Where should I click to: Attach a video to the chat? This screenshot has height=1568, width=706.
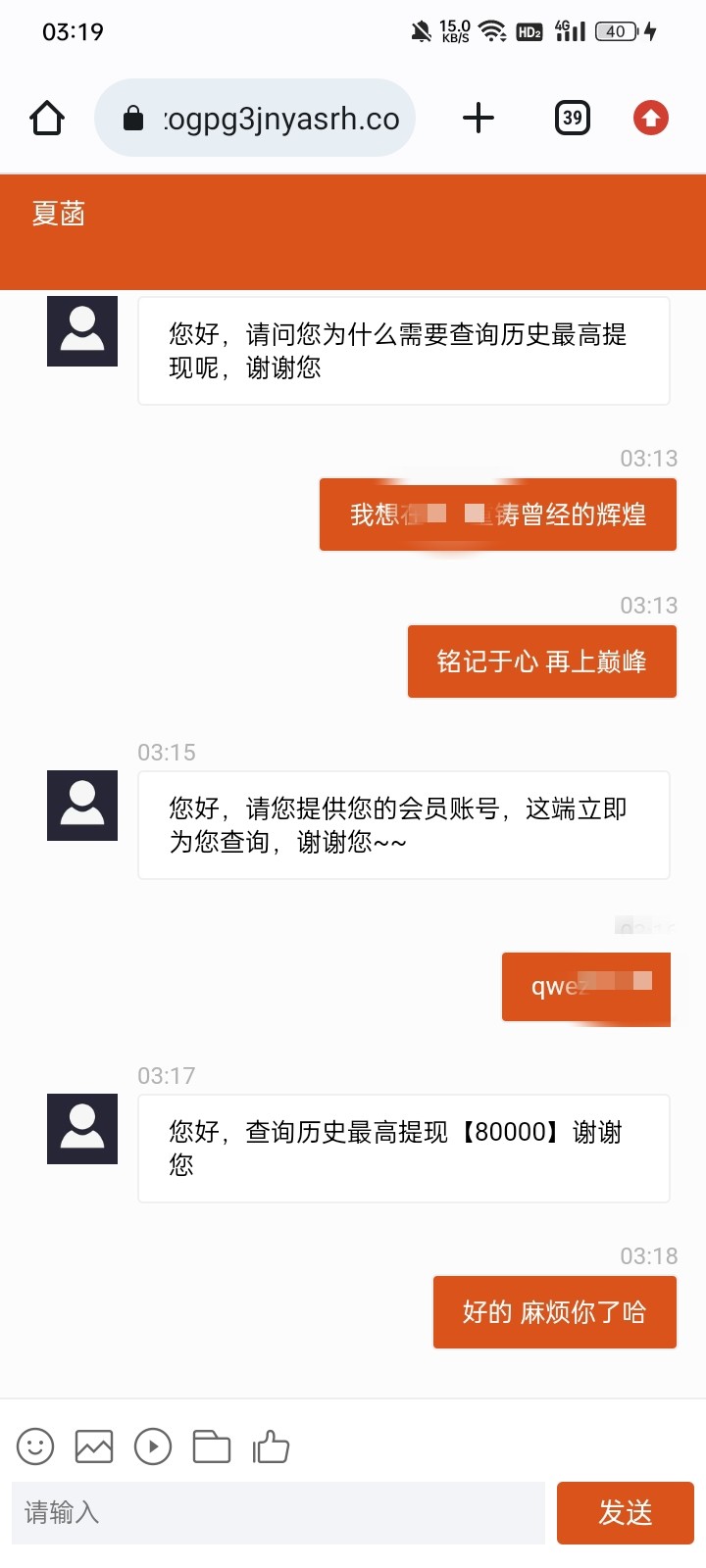coord(153,1446)
